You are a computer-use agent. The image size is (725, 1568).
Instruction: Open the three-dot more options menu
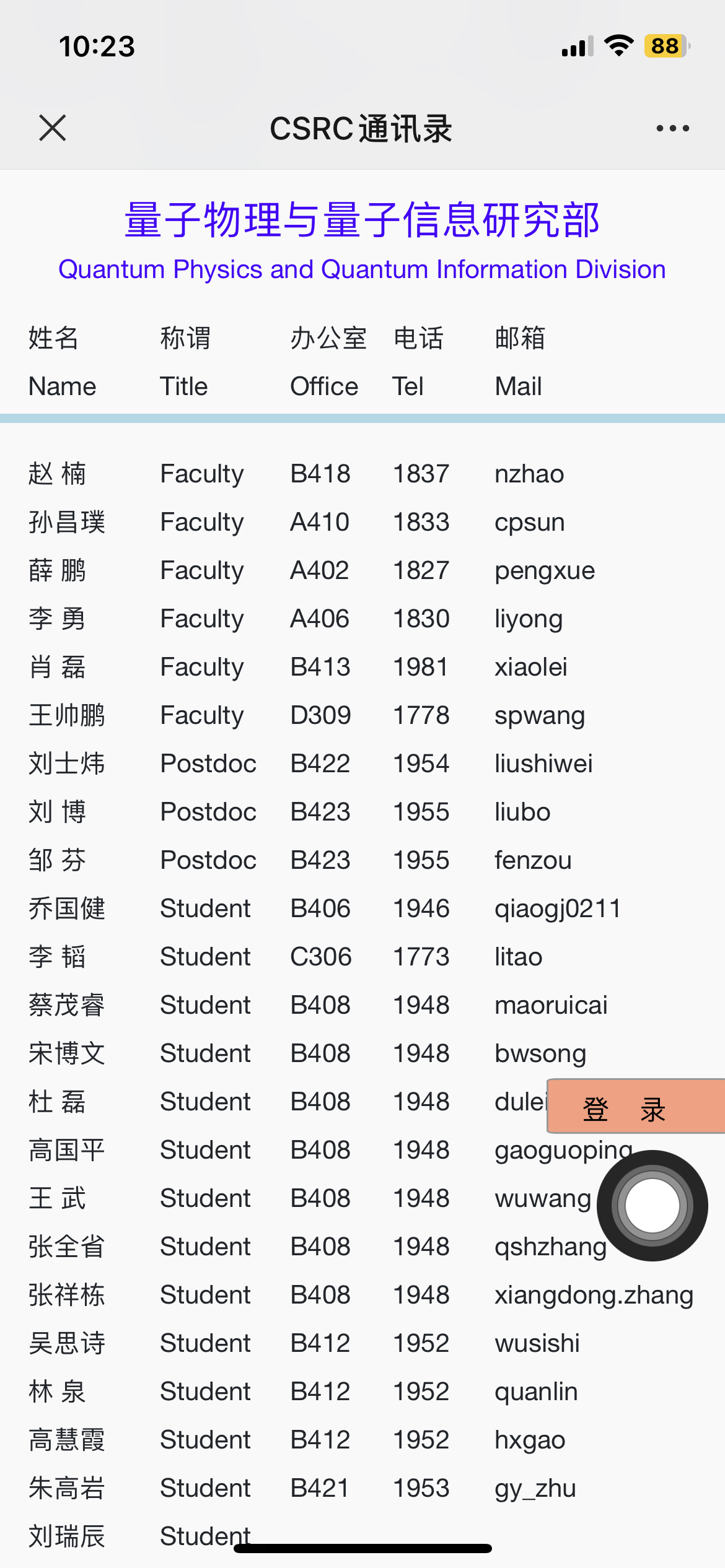(x=672, y=128)
